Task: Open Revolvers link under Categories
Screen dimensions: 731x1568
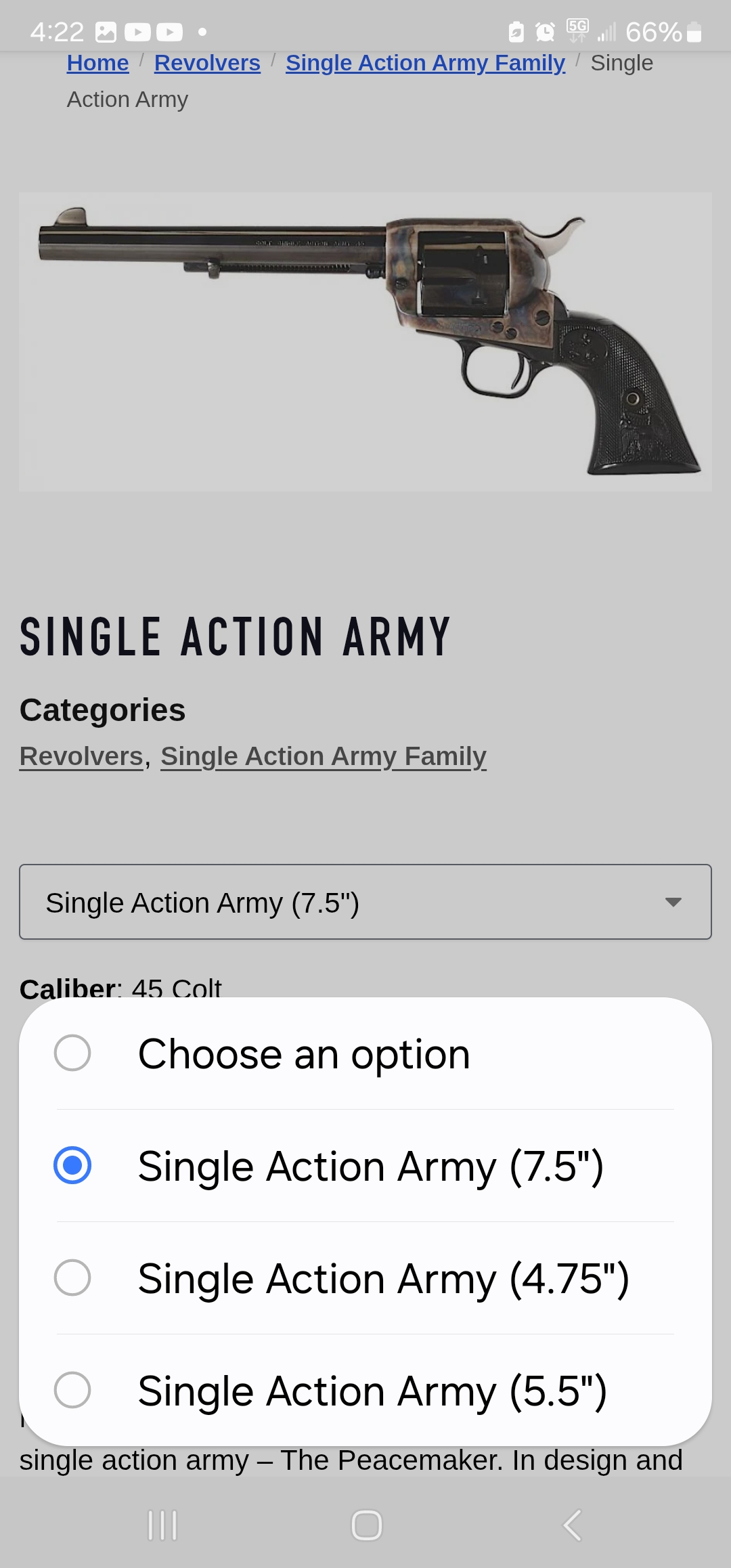Action: (x=81, y=756)
